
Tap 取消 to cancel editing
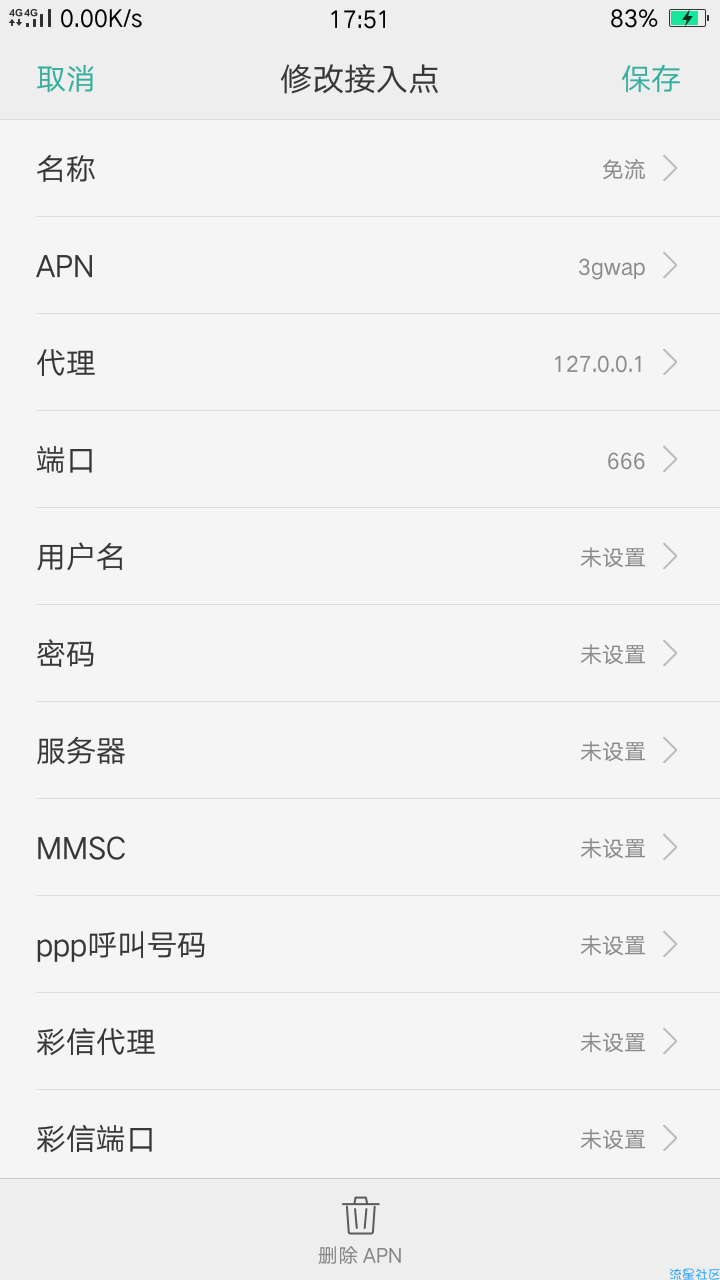[x=65, y=79]
